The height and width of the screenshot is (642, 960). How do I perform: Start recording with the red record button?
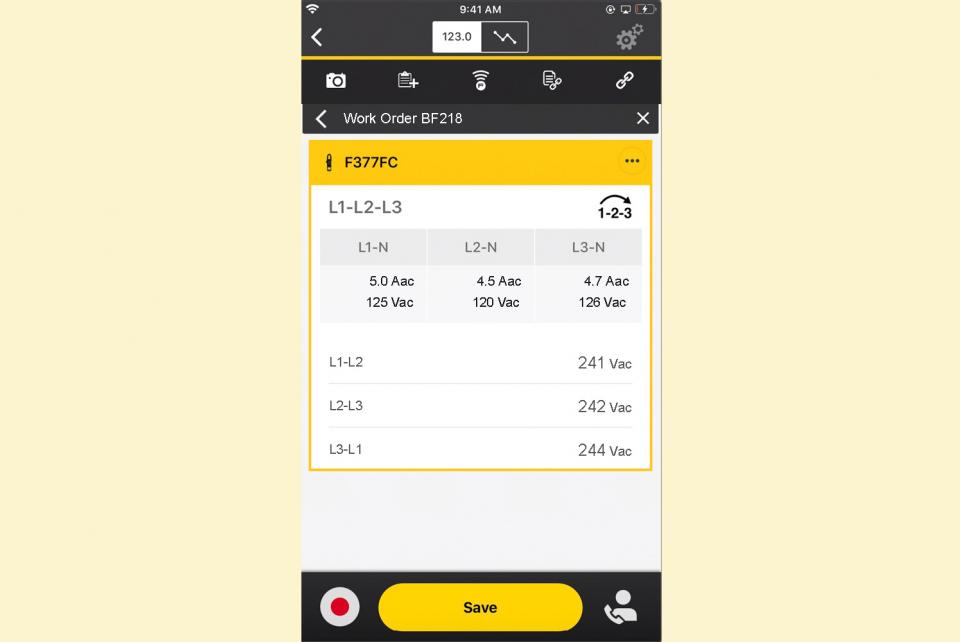click(340, 607)
